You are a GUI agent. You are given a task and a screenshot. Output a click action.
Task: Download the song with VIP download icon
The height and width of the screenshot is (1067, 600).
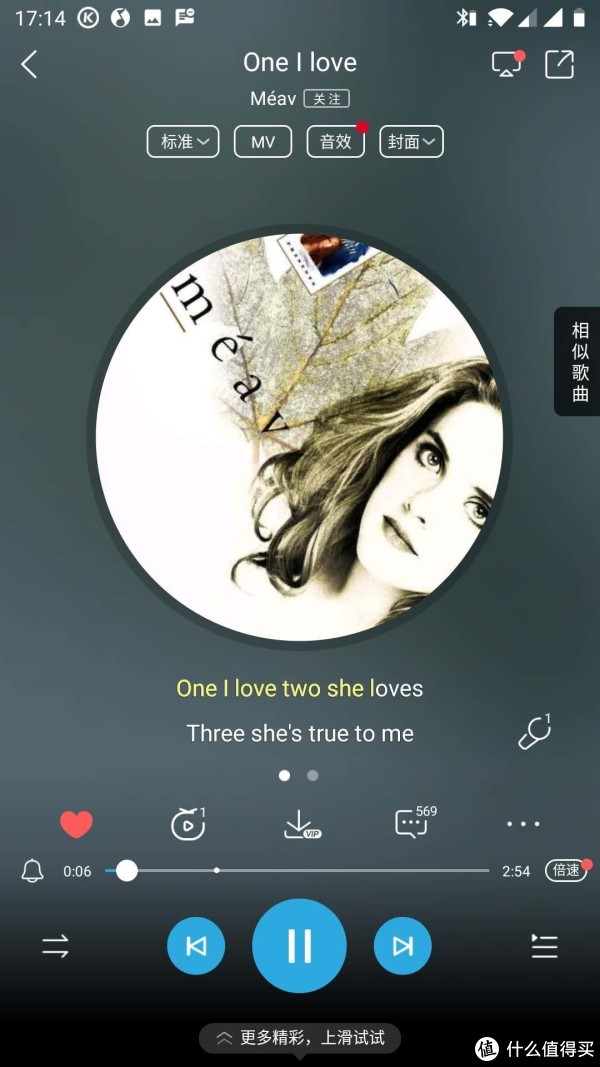pyautogui.click(x=301, y=825)
